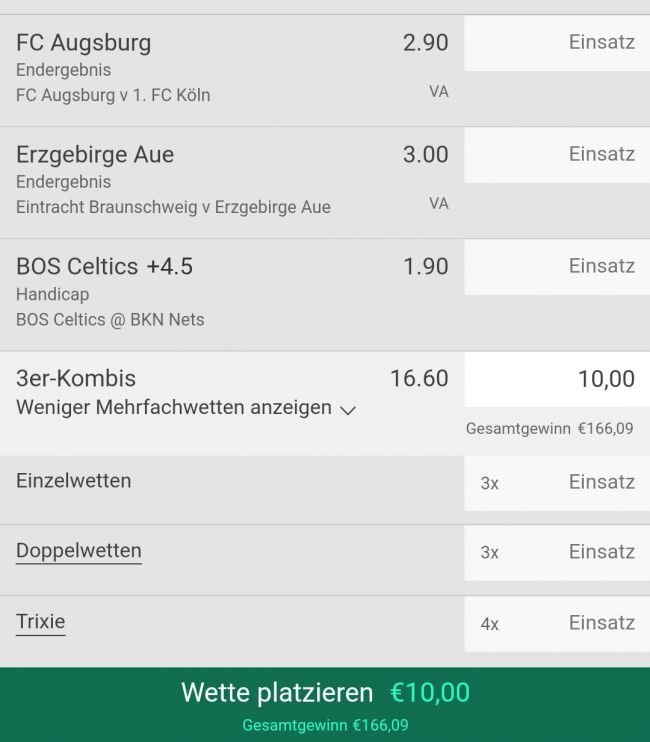Add stake for the Doppelwetten row

pos(557,553)
